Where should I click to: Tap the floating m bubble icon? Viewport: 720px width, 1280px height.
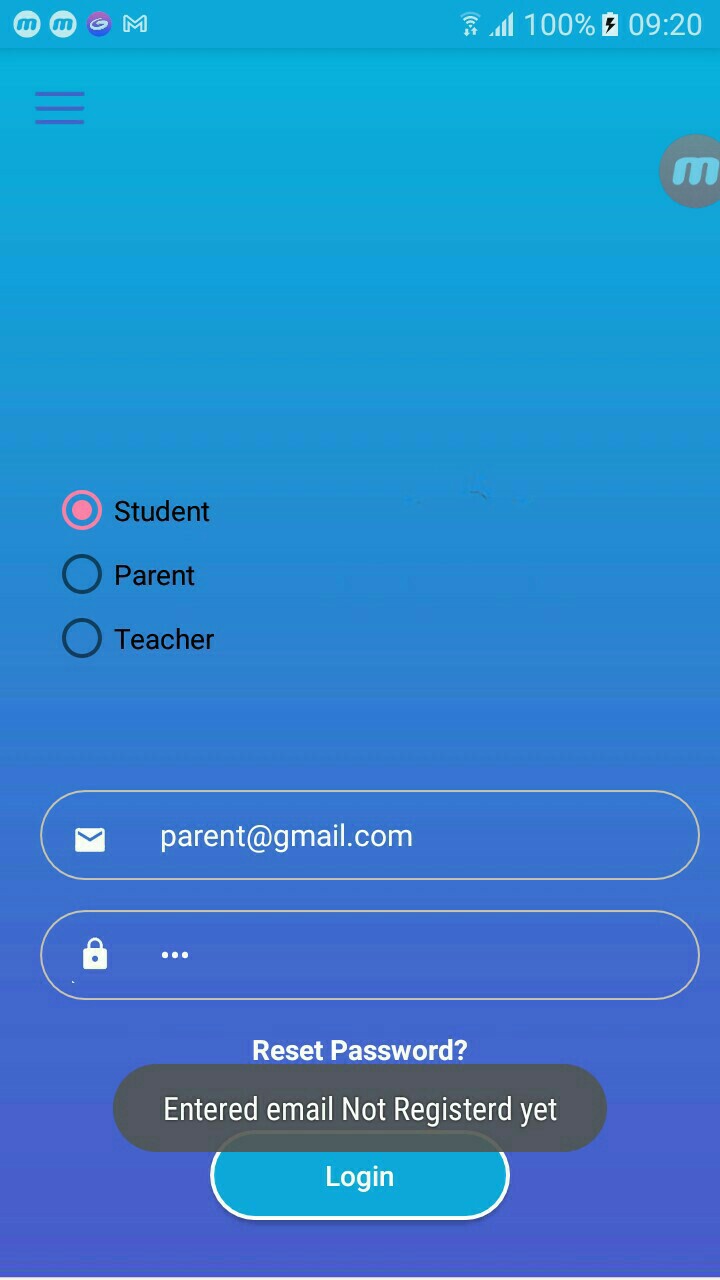[691, 171]
